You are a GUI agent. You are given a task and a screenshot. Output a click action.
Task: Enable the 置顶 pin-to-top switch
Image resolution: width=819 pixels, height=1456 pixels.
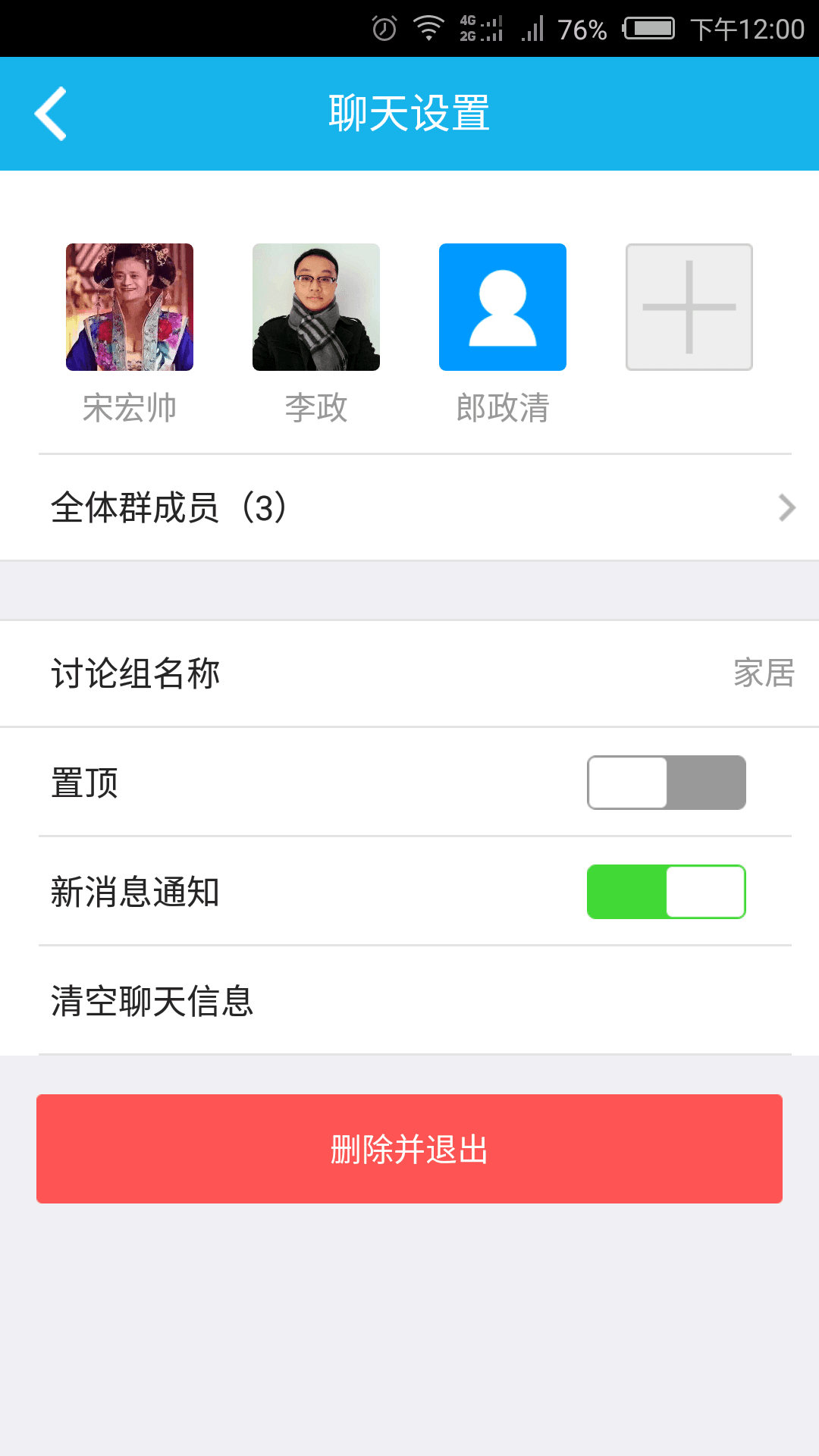tap(666, 783)
